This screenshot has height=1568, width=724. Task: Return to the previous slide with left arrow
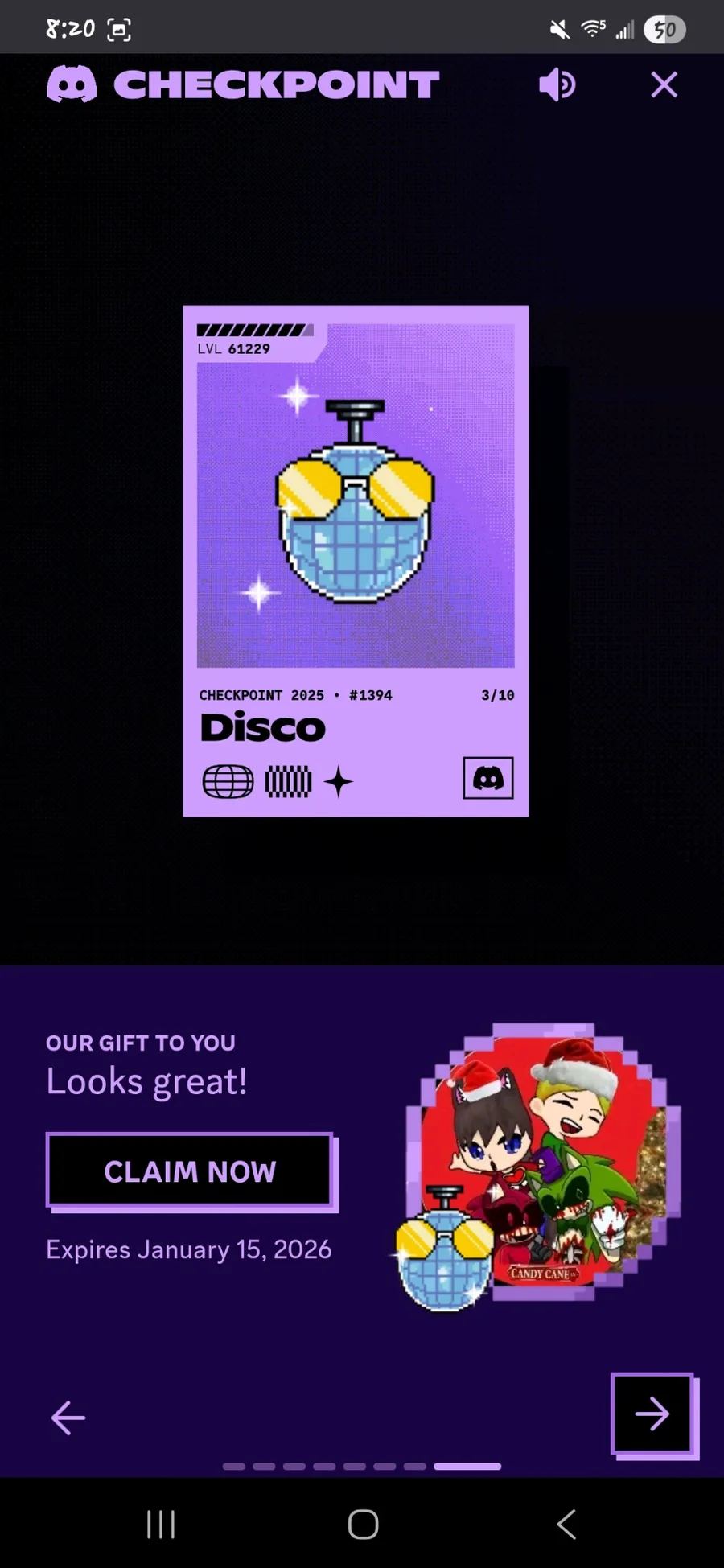68,1418
